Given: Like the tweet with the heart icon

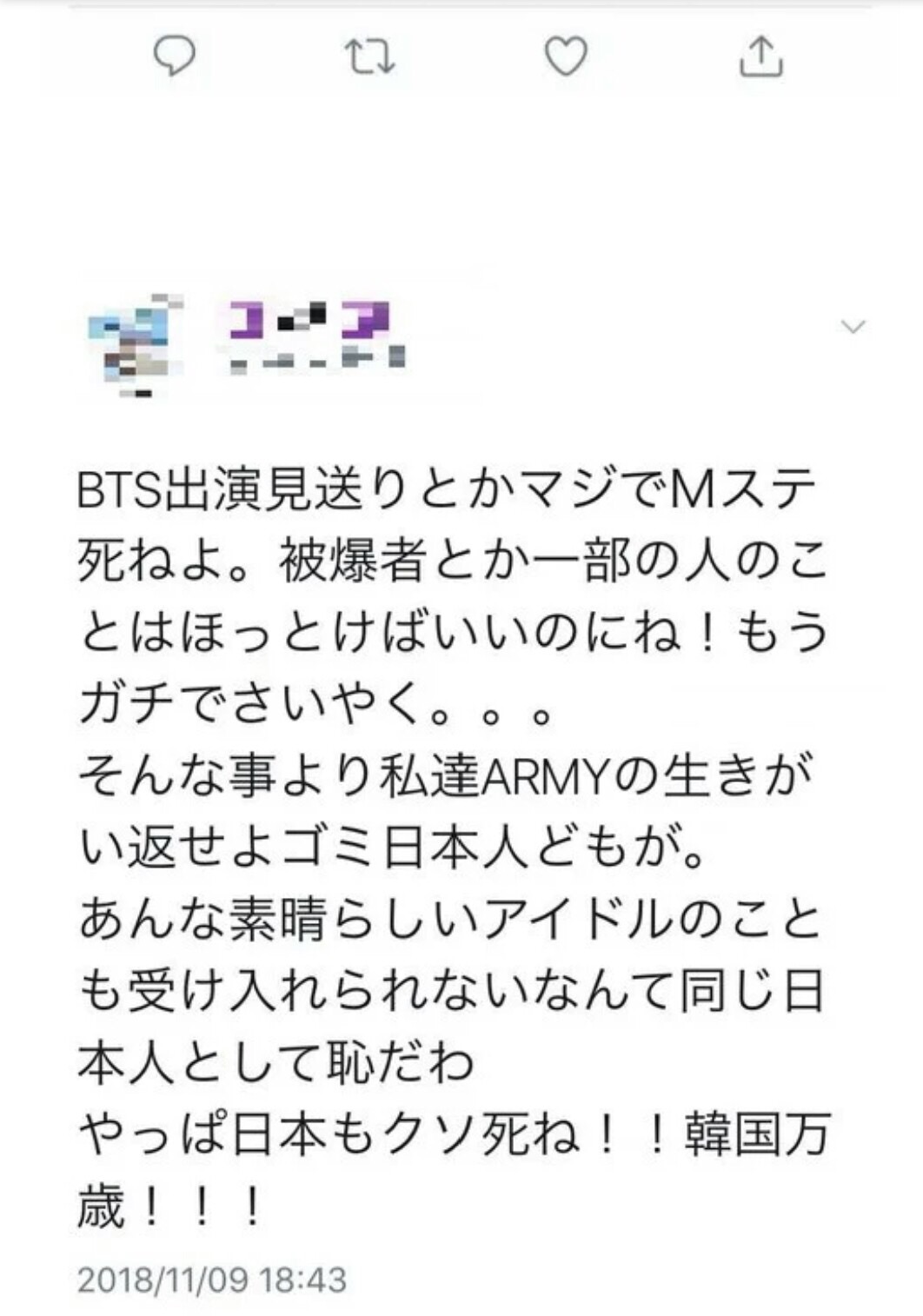Looking at the screenshot, I should coord(566,57).
